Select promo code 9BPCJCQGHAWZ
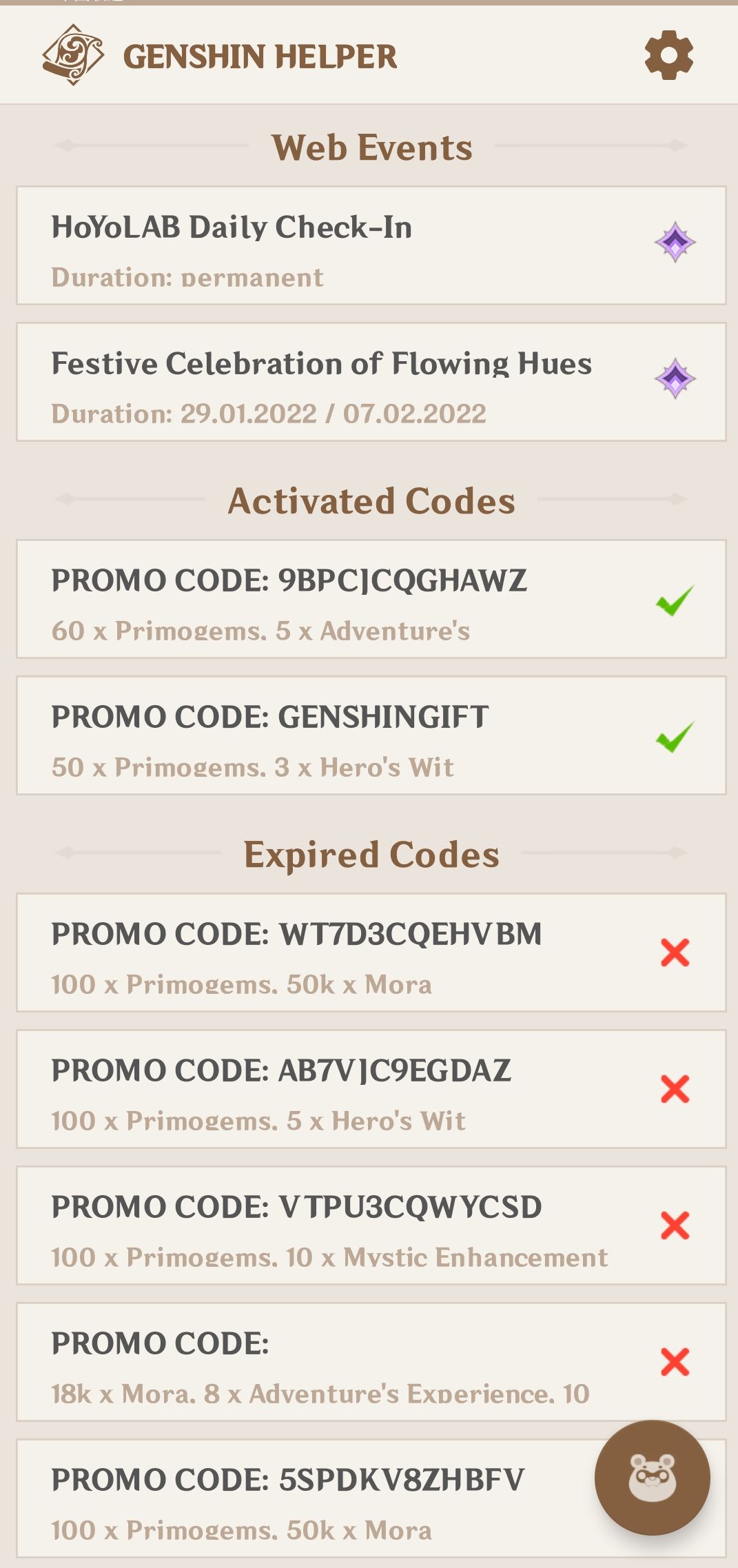The width and height of the screenshot is (738, 1568). (x=371, y=599)
